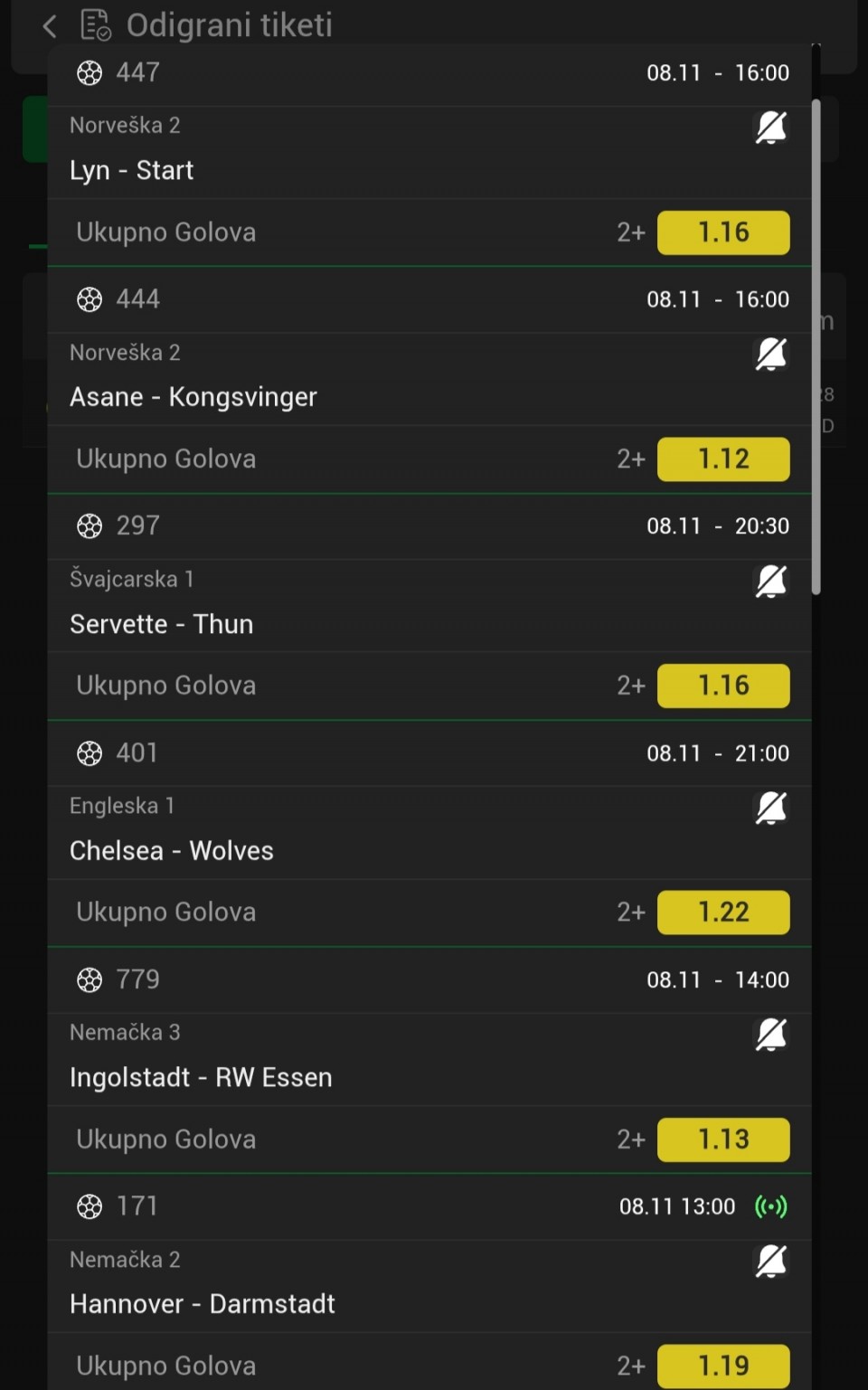The width and height of the screenshot is (868, 1390).
Task: Toggle notification bell for Ingolstadt - RW Essen
Action: [770, 1035]
